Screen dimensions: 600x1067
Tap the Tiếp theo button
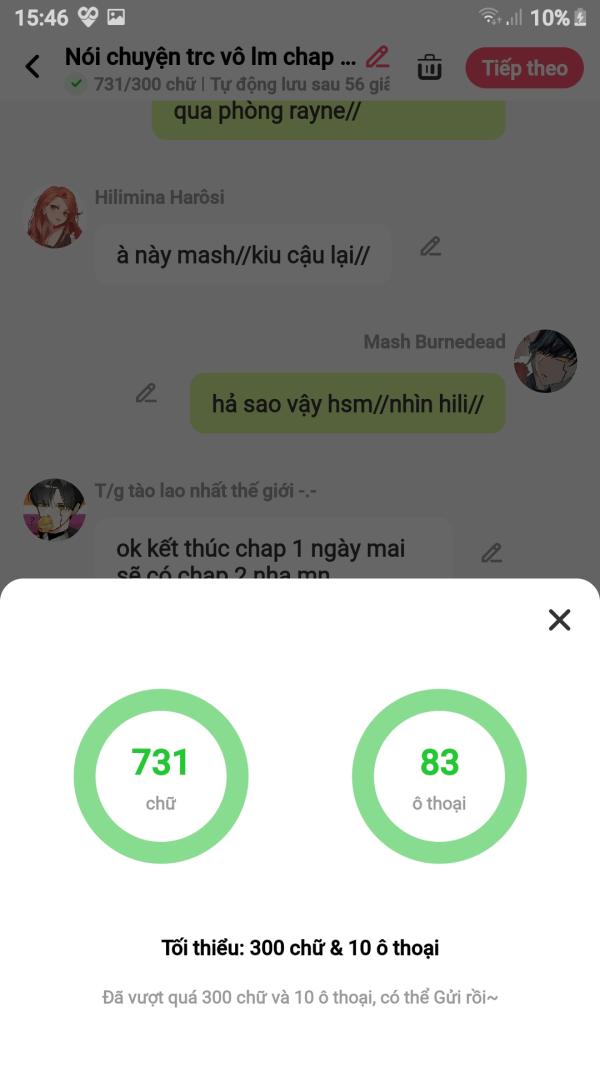[524, 67]
